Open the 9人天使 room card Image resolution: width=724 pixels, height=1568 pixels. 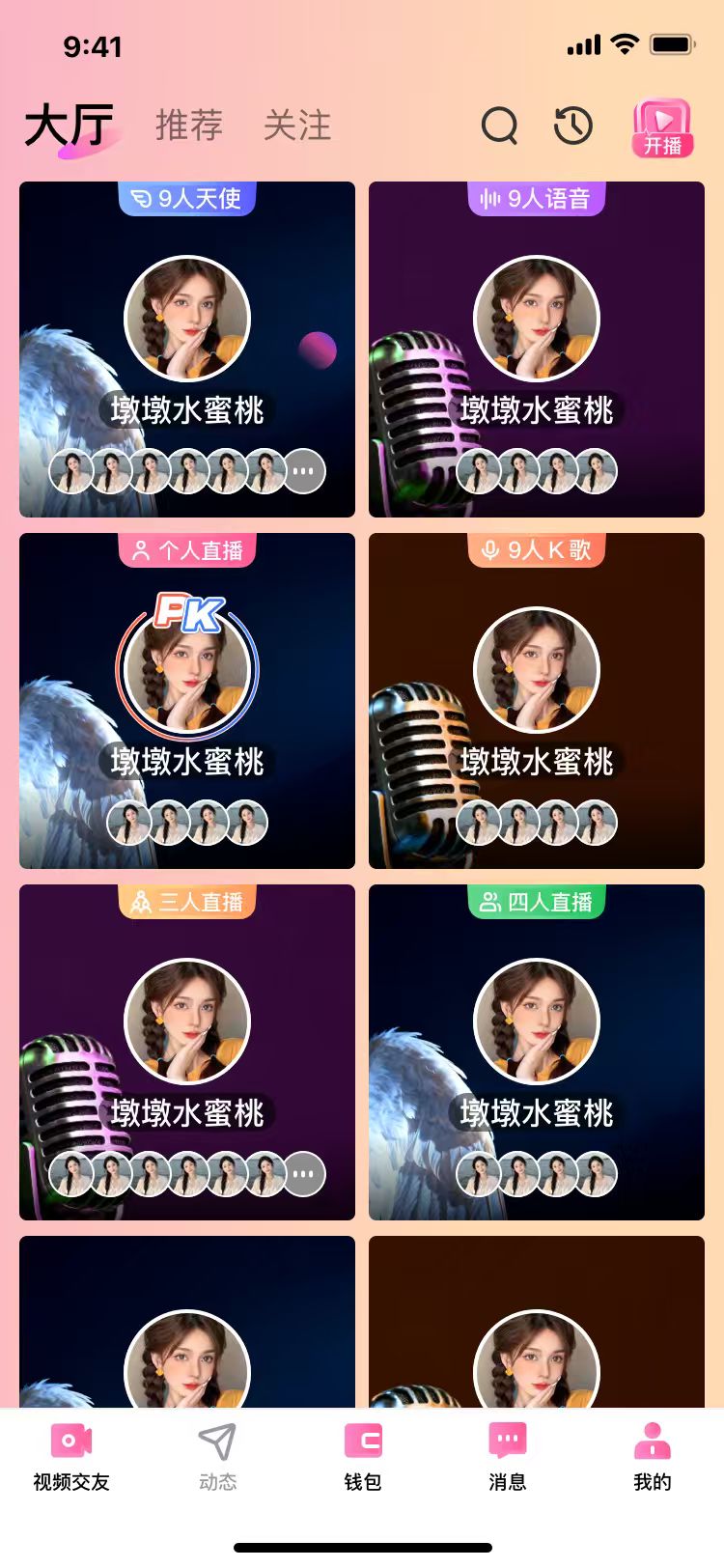[187, 350]
